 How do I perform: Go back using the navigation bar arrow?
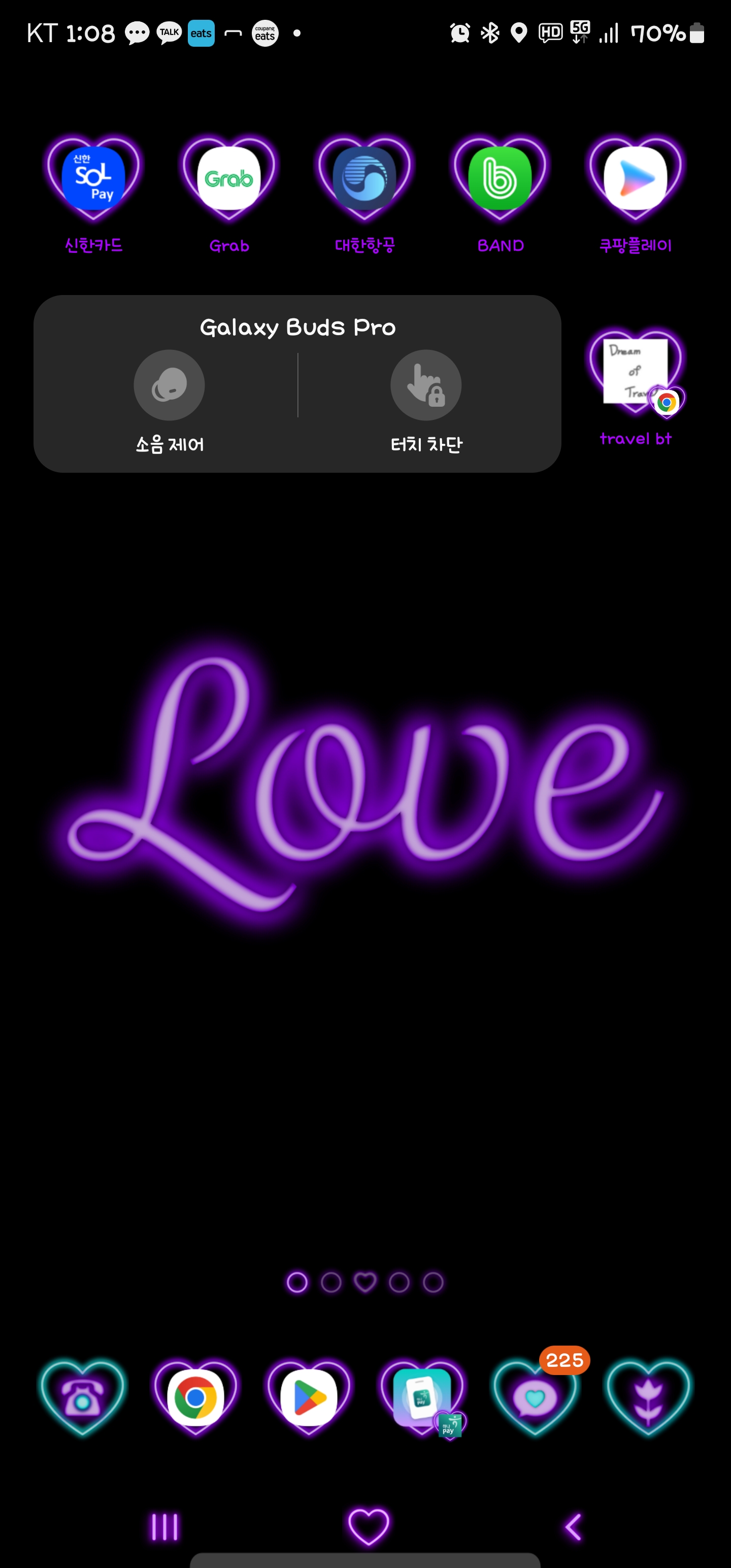point(573,1526)
